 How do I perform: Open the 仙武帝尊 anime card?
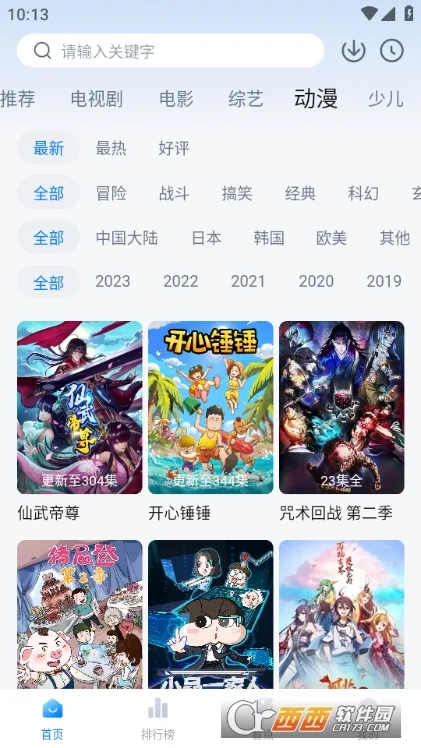80,421
